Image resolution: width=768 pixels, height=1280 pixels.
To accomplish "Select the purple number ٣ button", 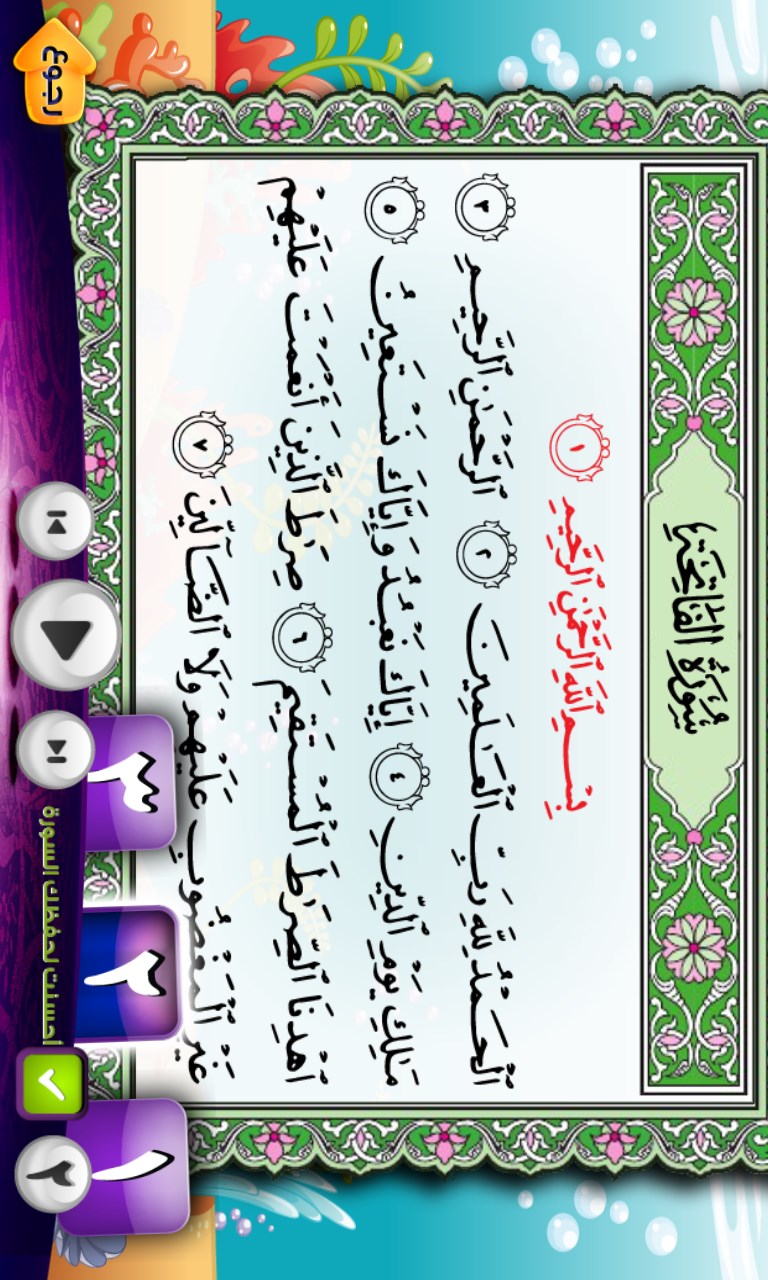I will point(130,782).
